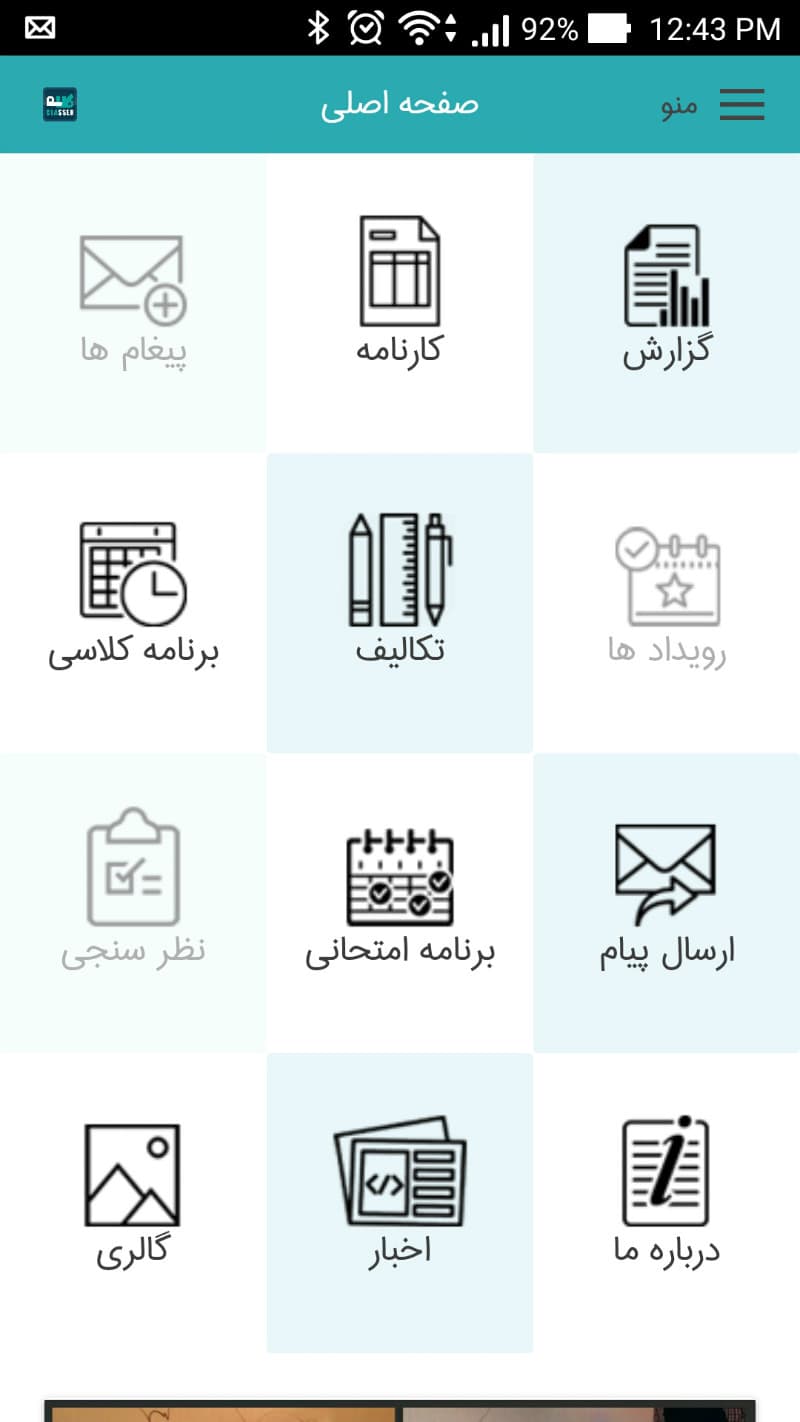Open the پیغام ها messages tile
This screenshot has height=1422, width=800.
133,302
